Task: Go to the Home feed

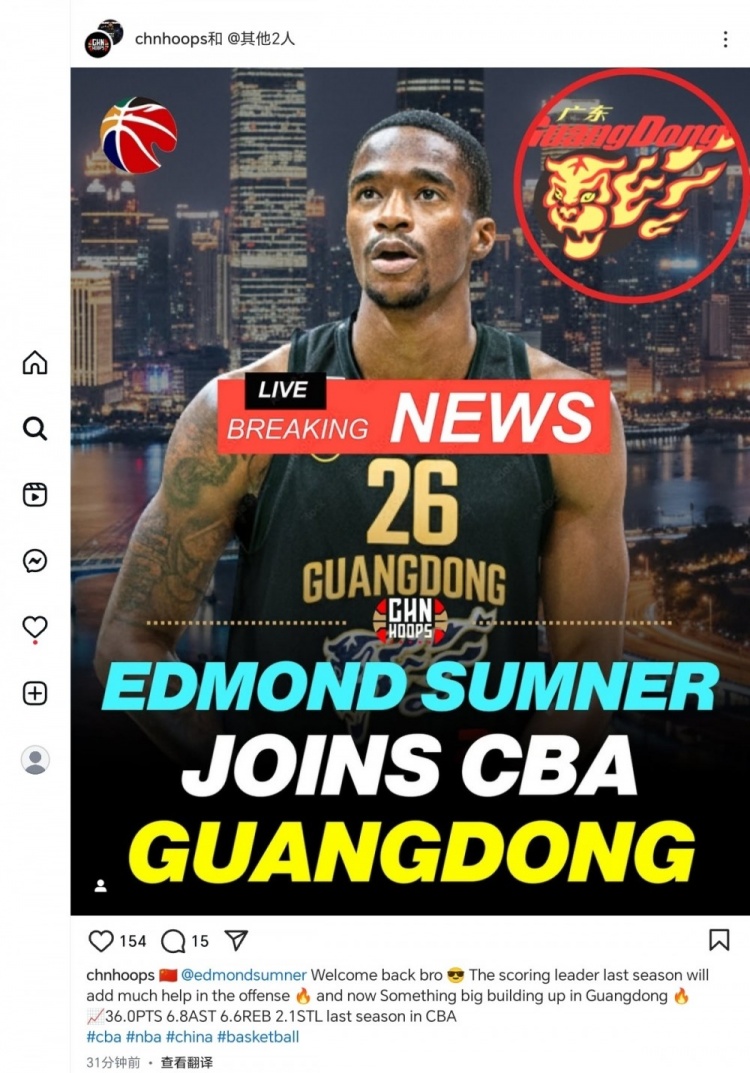Action: 35,363
